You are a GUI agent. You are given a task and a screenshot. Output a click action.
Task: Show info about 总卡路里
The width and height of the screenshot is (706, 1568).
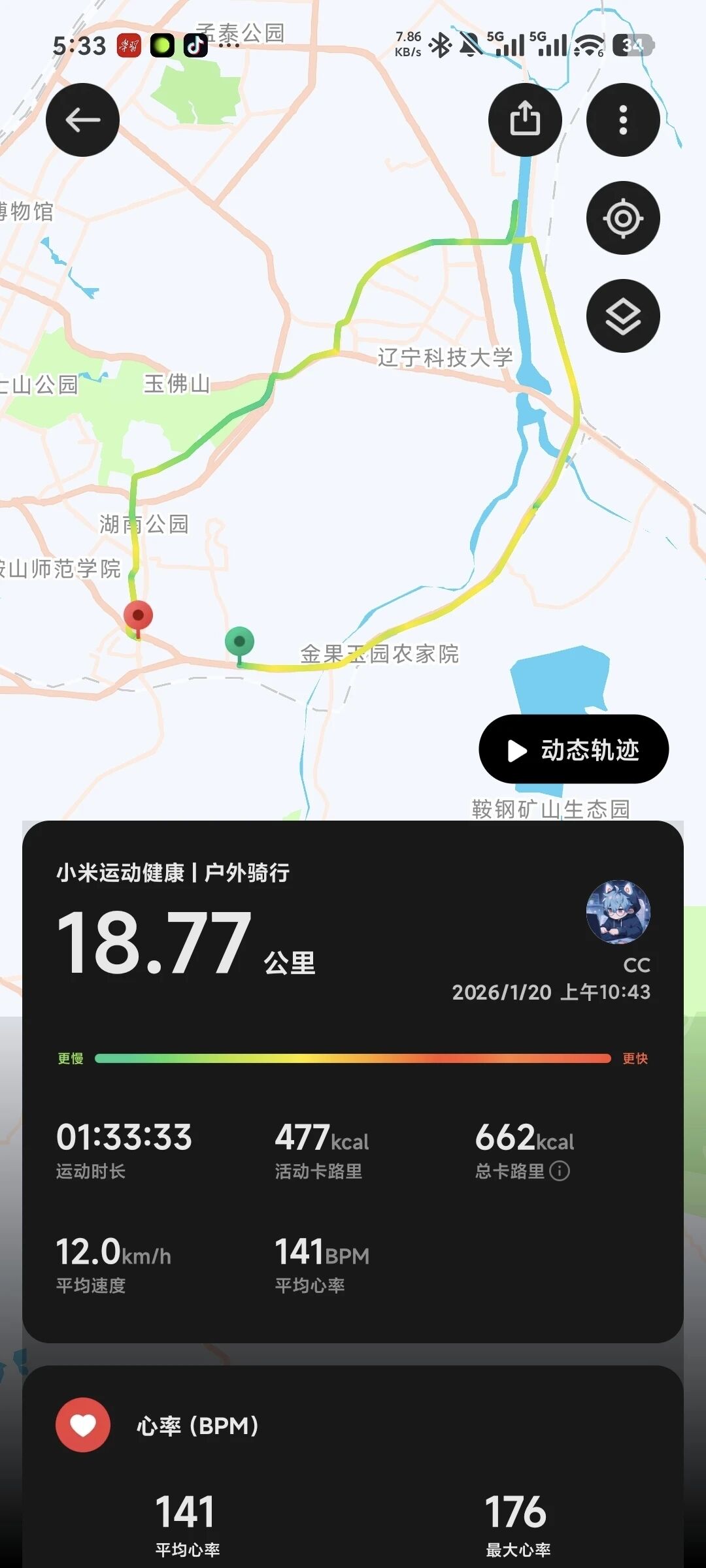coord(560,1171)
